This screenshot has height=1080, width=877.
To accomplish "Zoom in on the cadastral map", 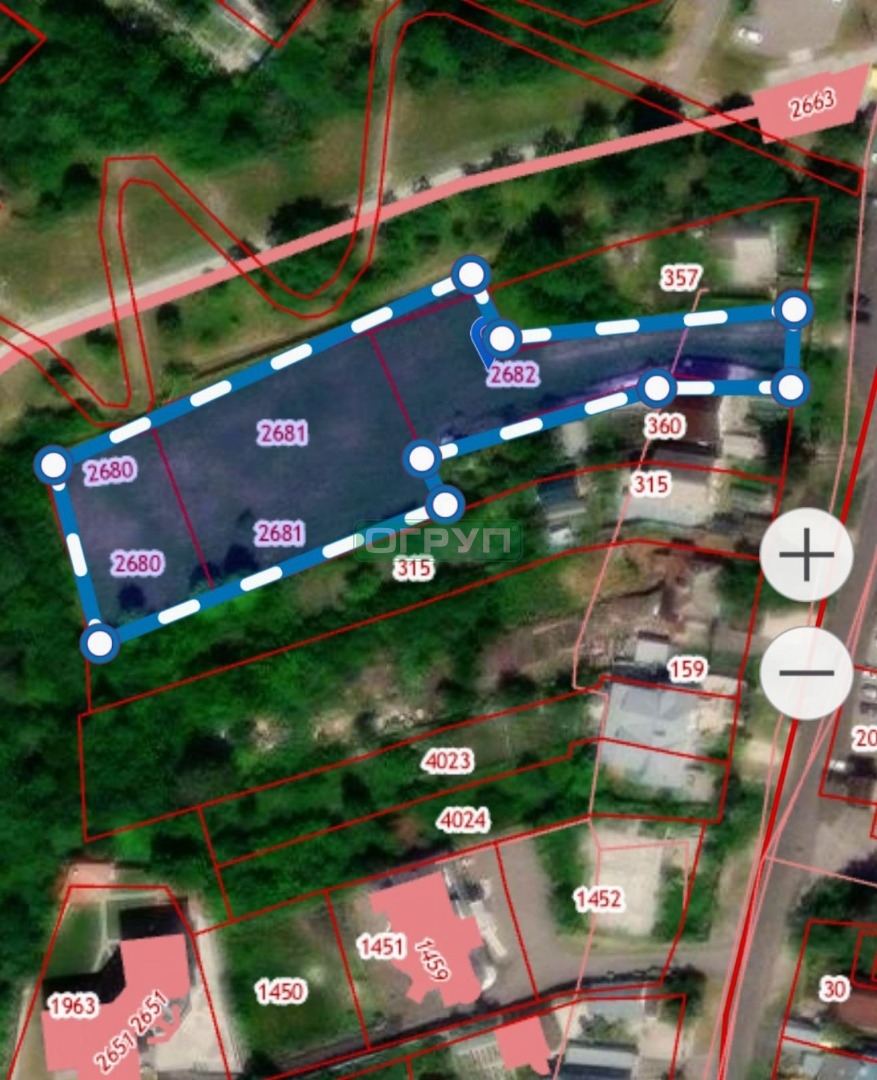I will point(806,555).
